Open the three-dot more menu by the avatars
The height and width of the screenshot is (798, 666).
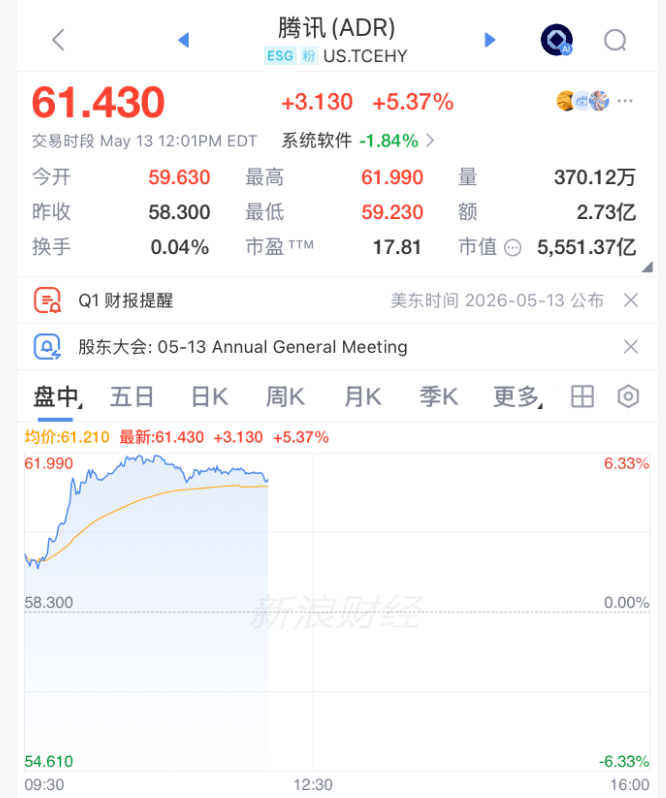click(625, 101)
